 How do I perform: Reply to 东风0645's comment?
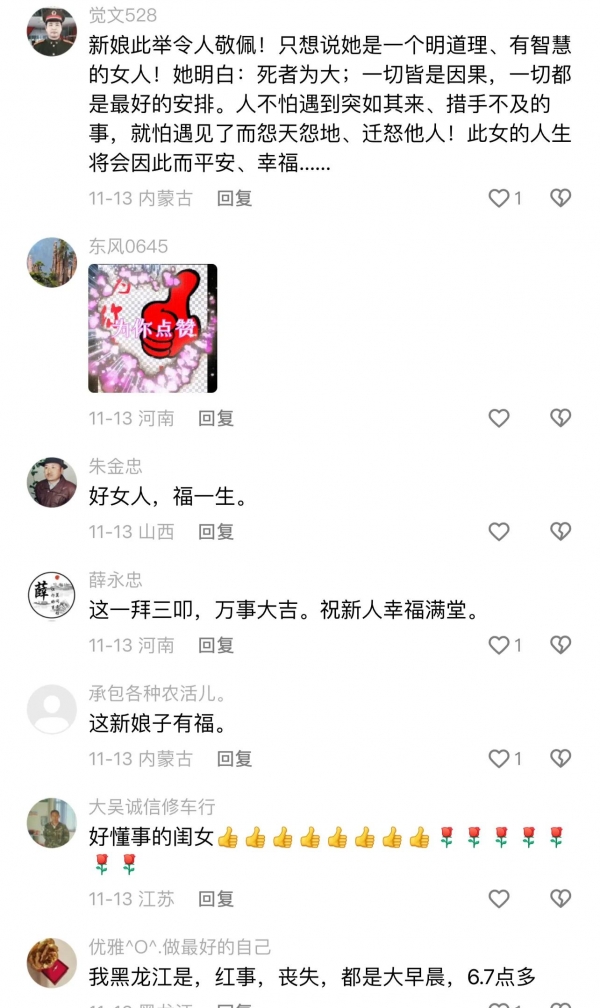click(216, 418)
